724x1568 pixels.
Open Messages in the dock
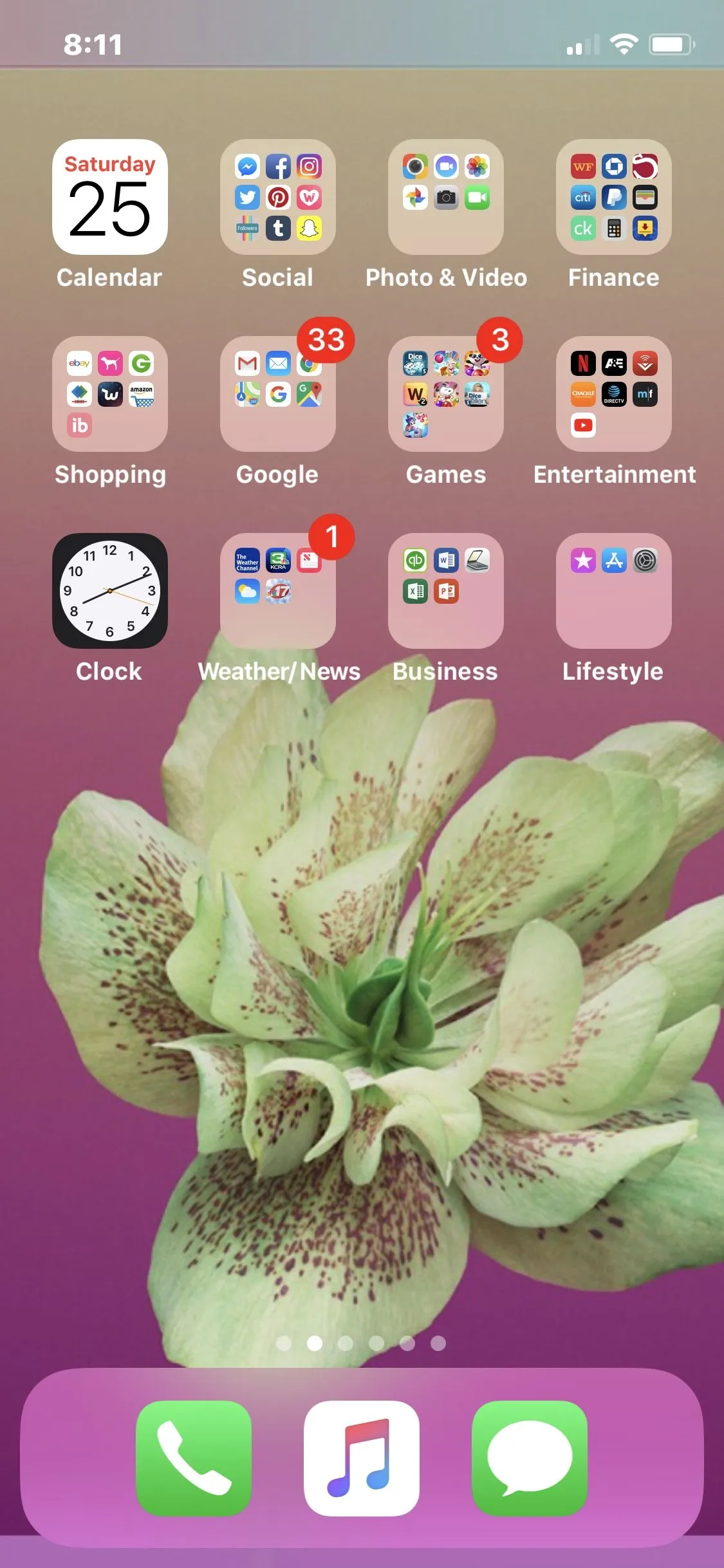[530, 1458]
